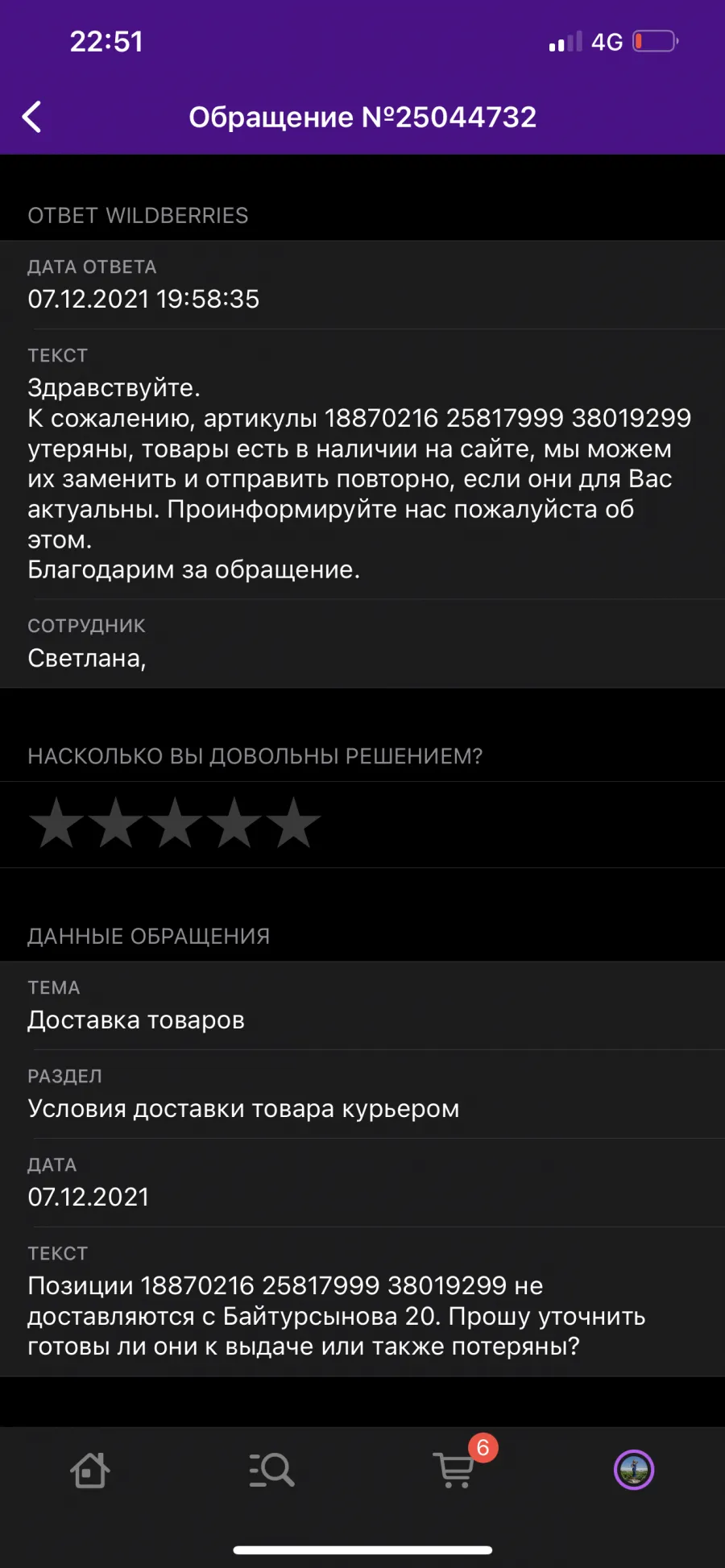Rate the solution with one star
725x1568 pixels.
coord(56,823)
